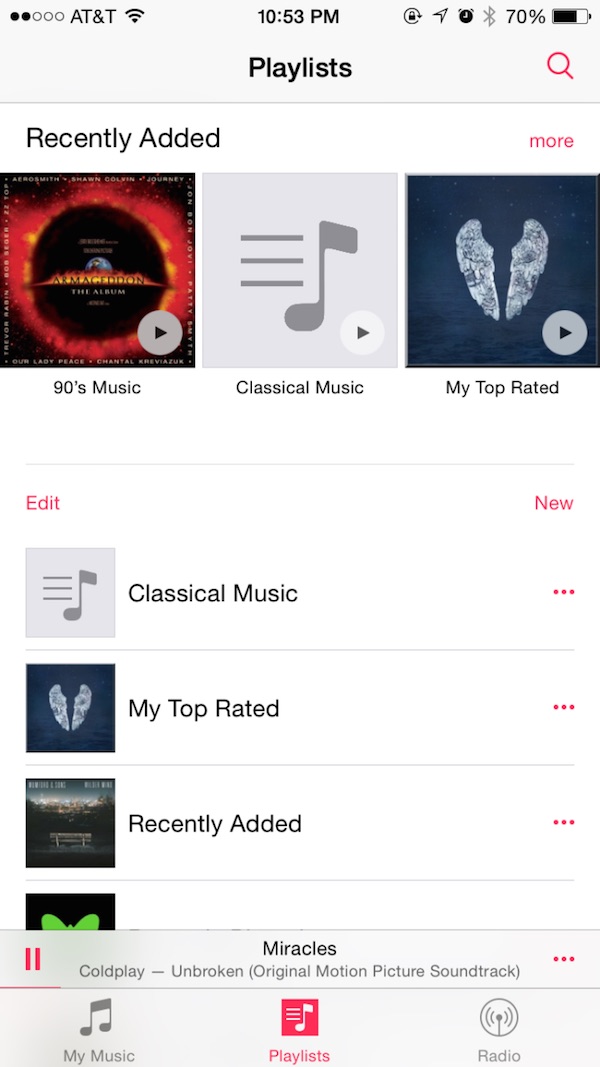Open more options for the playing song
Screen dimensions: 600x1067
point(563,959)
